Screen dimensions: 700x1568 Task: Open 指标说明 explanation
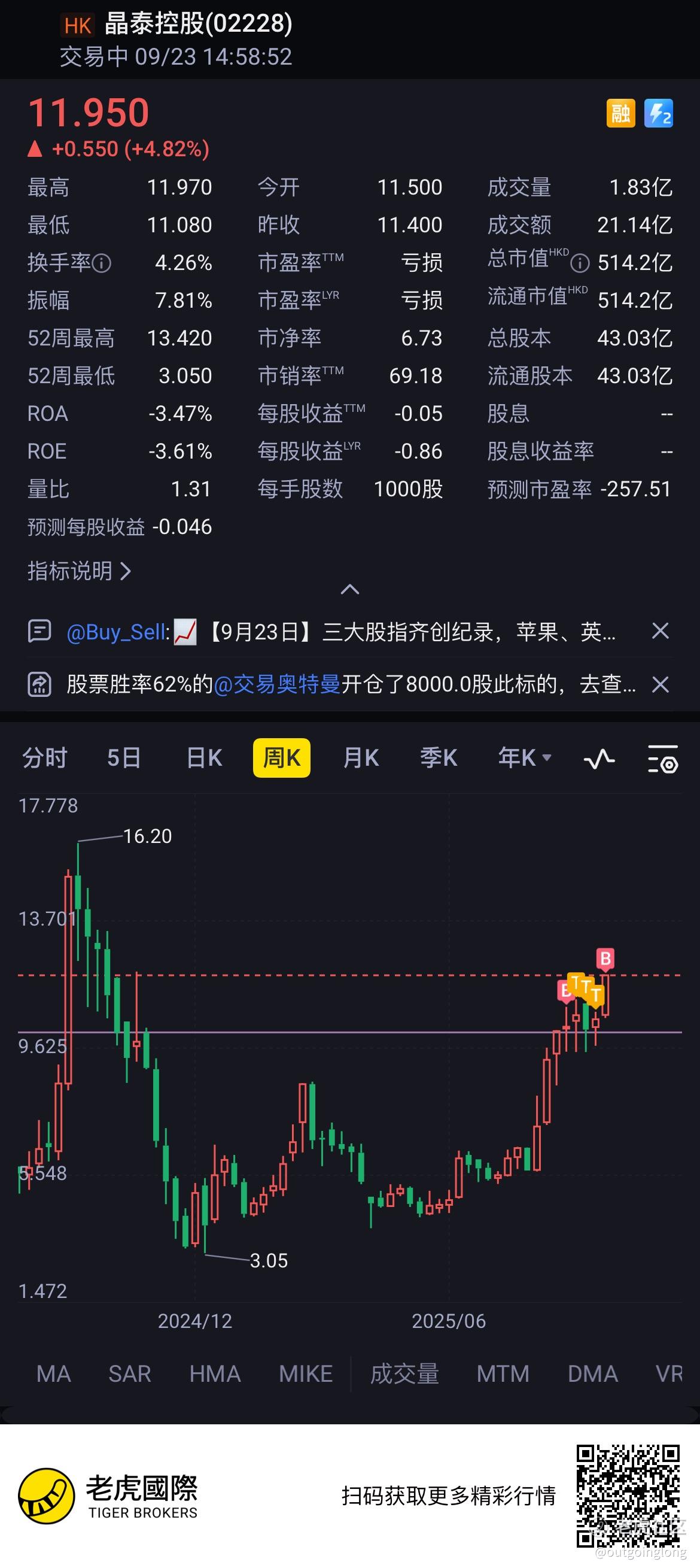click(79, 571)
